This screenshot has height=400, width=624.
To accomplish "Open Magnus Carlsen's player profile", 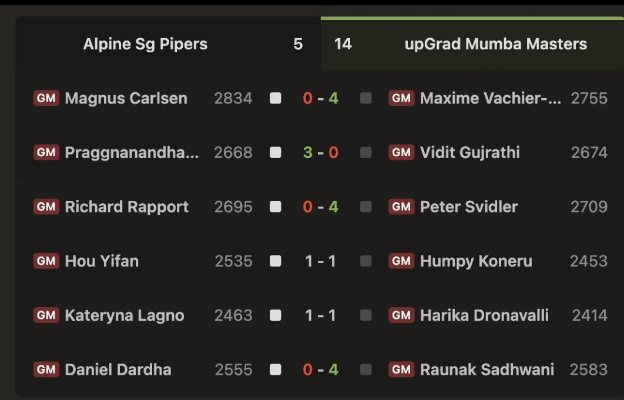I will click(x=125, y=99).
